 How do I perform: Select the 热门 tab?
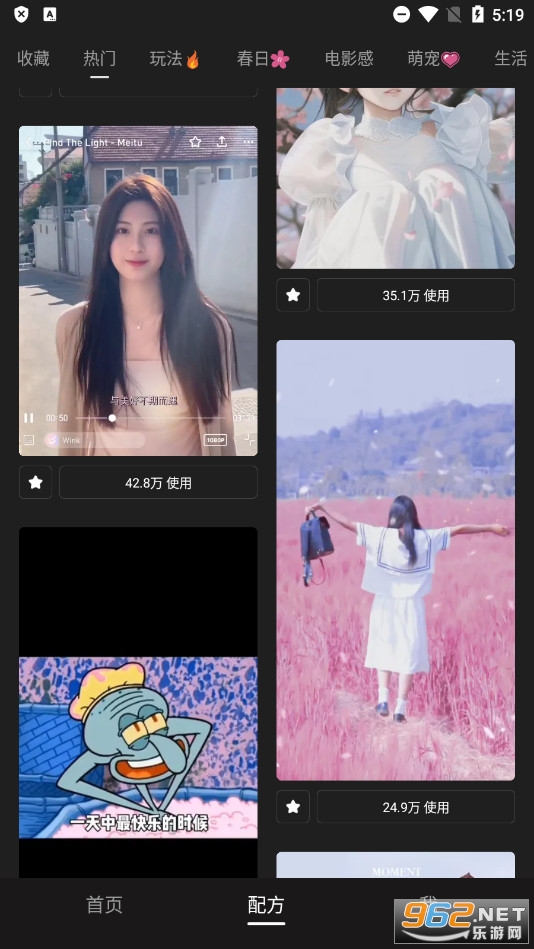(99, 59)
